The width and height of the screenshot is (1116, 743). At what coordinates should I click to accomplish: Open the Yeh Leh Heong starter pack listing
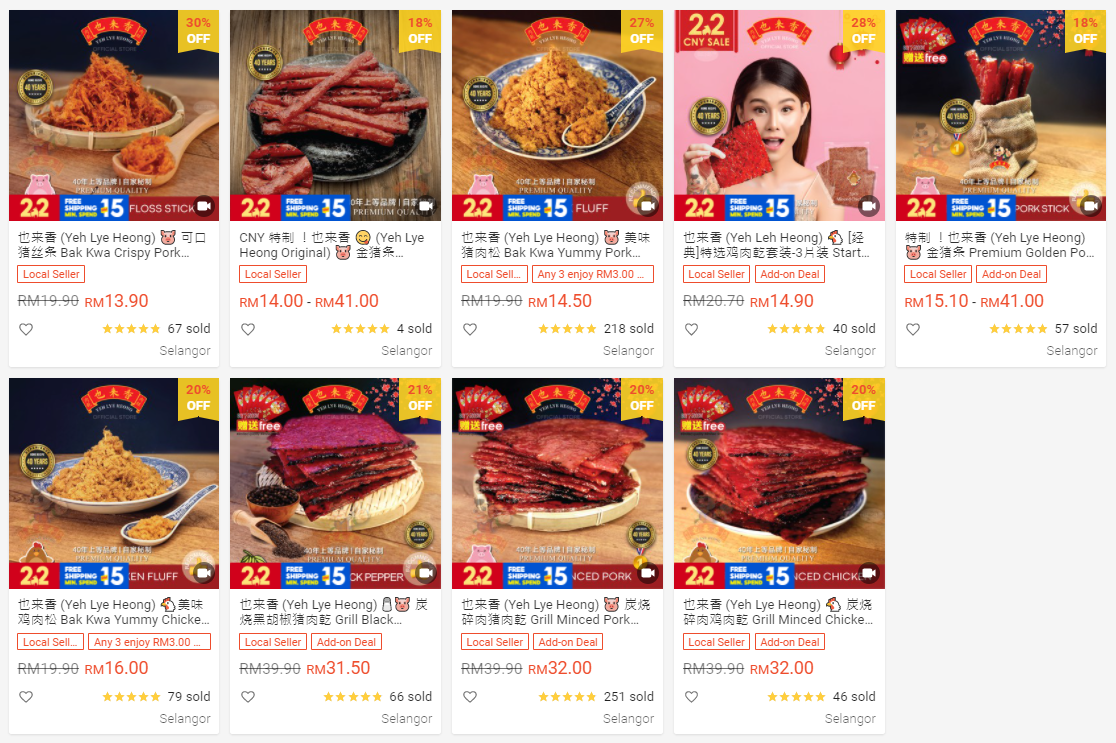pos(779,116)
